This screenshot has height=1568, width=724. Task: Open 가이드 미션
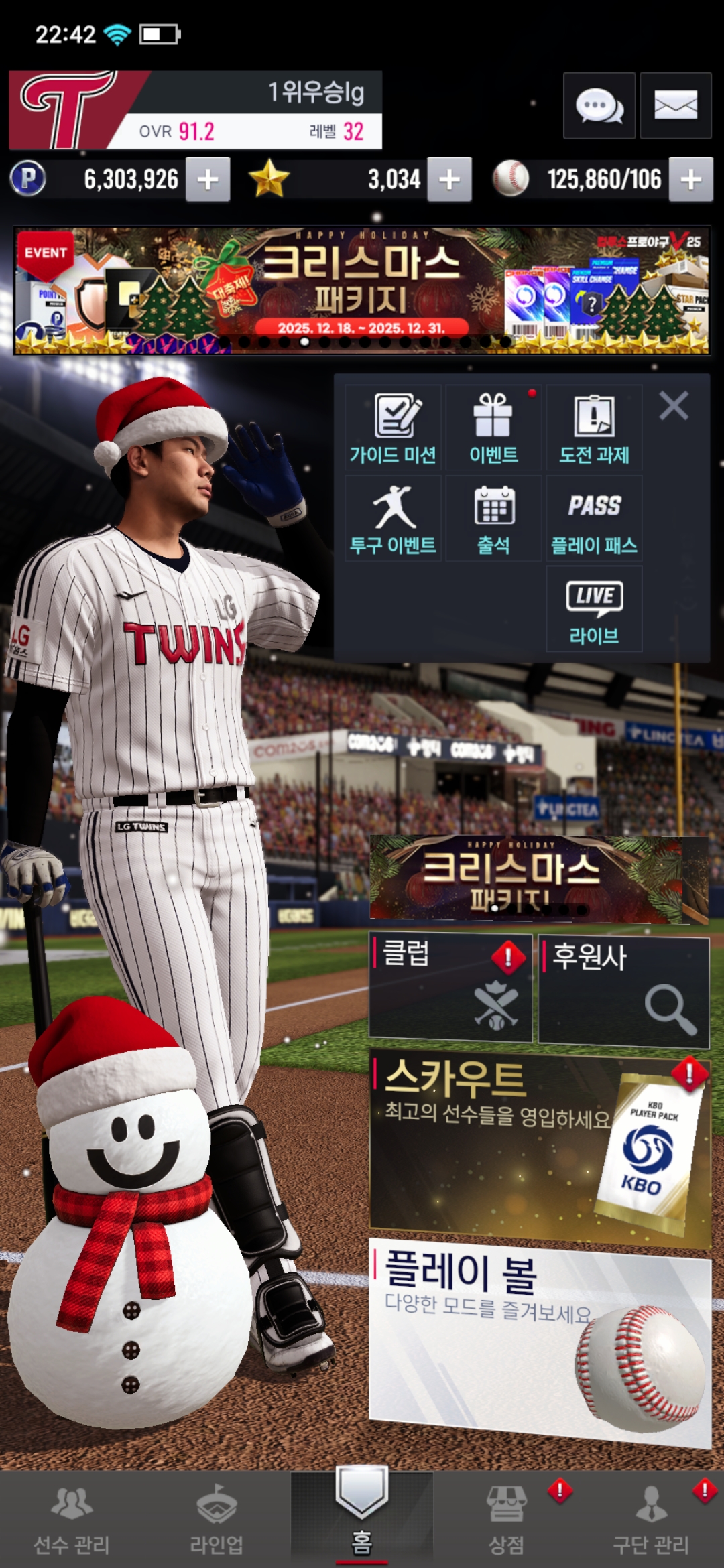(393, 428)
